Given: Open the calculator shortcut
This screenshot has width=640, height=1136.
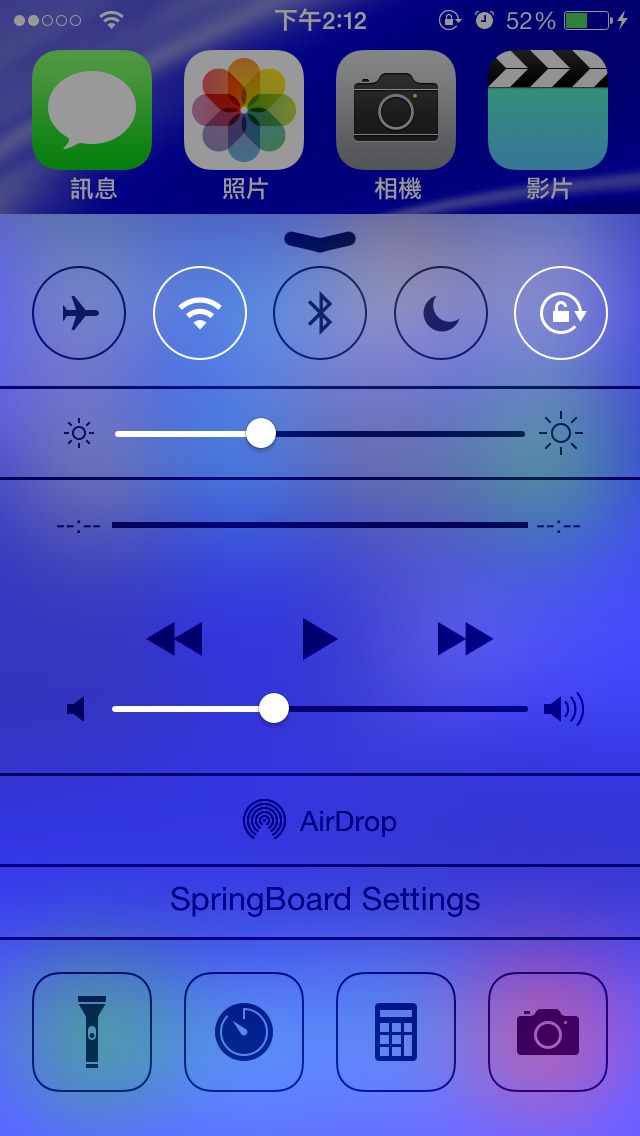Looking at the screenshot, I should pyautogui.click(x=396, y=1032).
